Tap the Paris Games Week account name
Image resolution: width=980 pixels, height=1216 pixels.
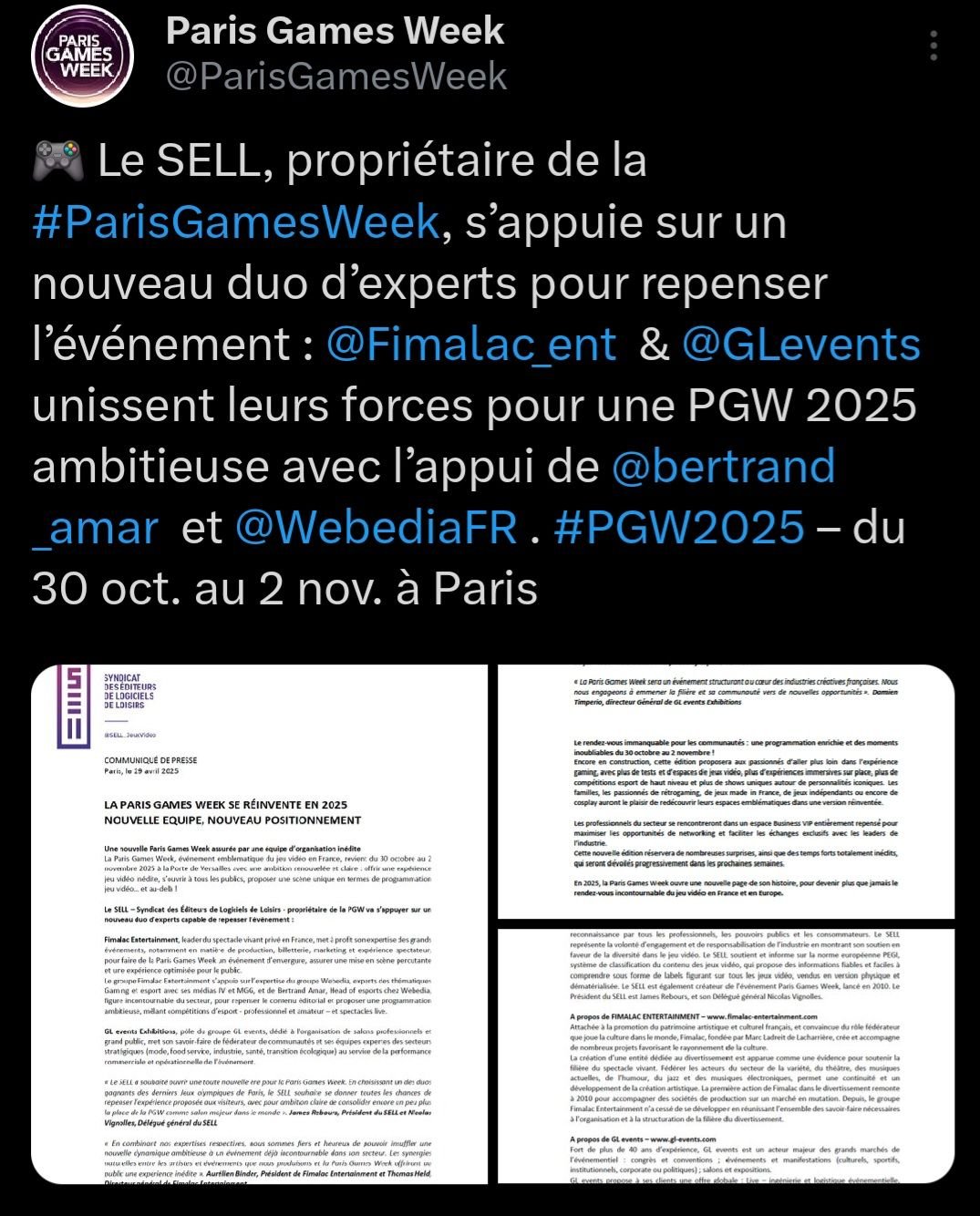coord(335,31)
